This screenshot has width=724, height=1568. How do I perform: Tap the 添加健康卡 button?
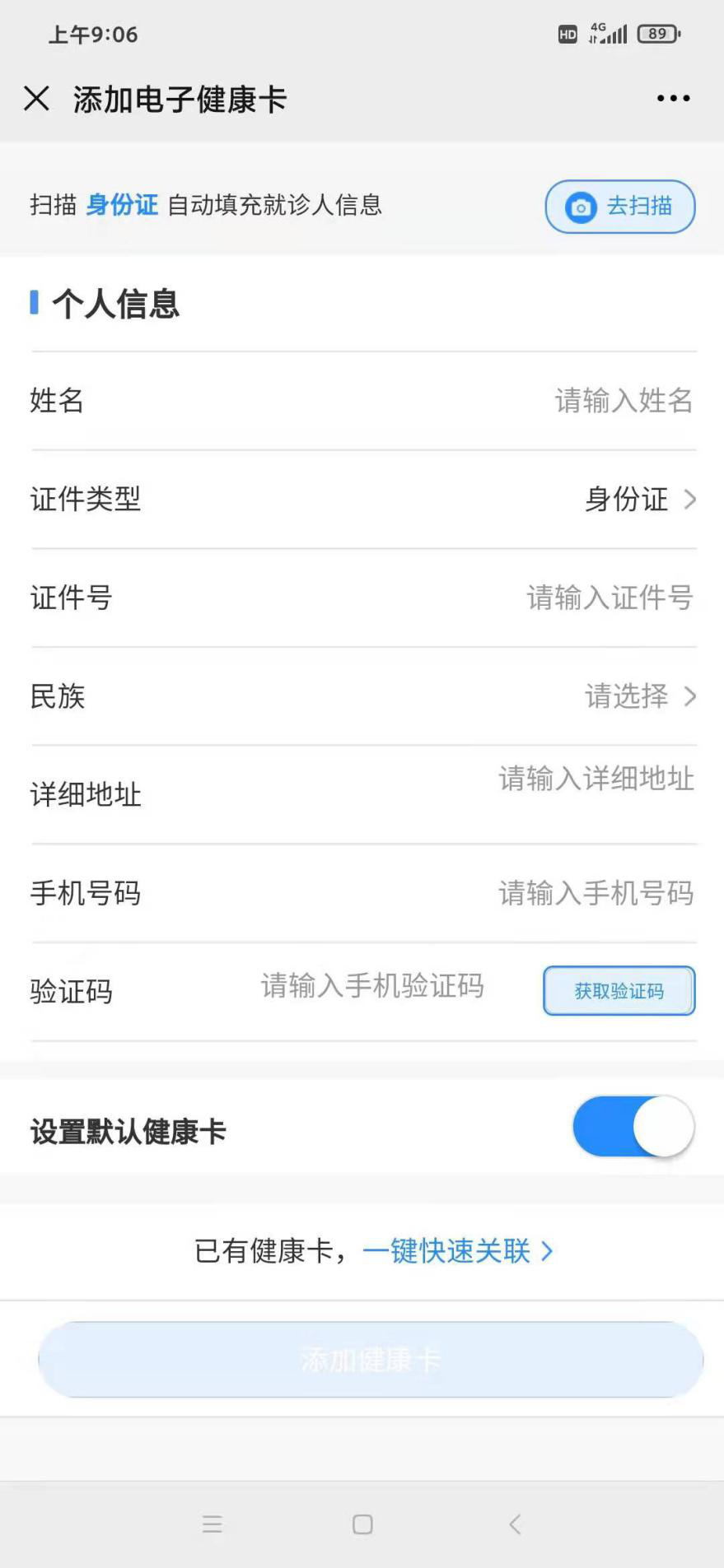coord(371,1360)
